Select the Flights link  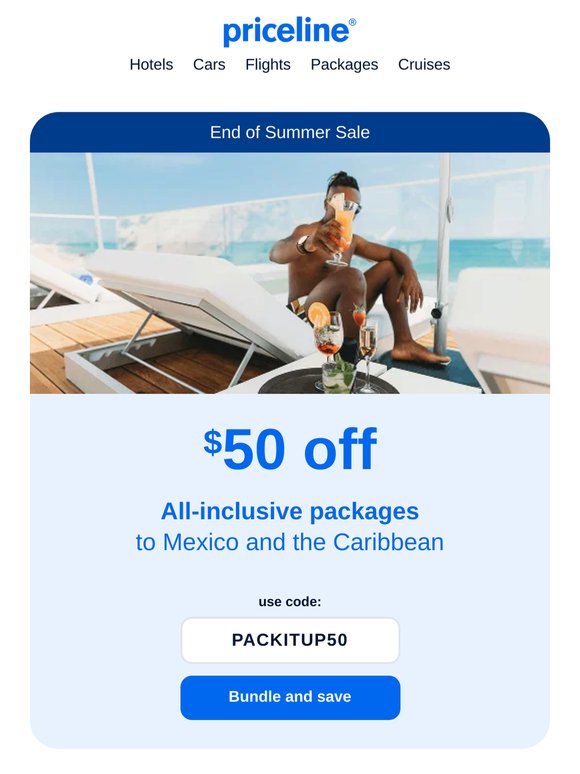(x=268, y=65)
